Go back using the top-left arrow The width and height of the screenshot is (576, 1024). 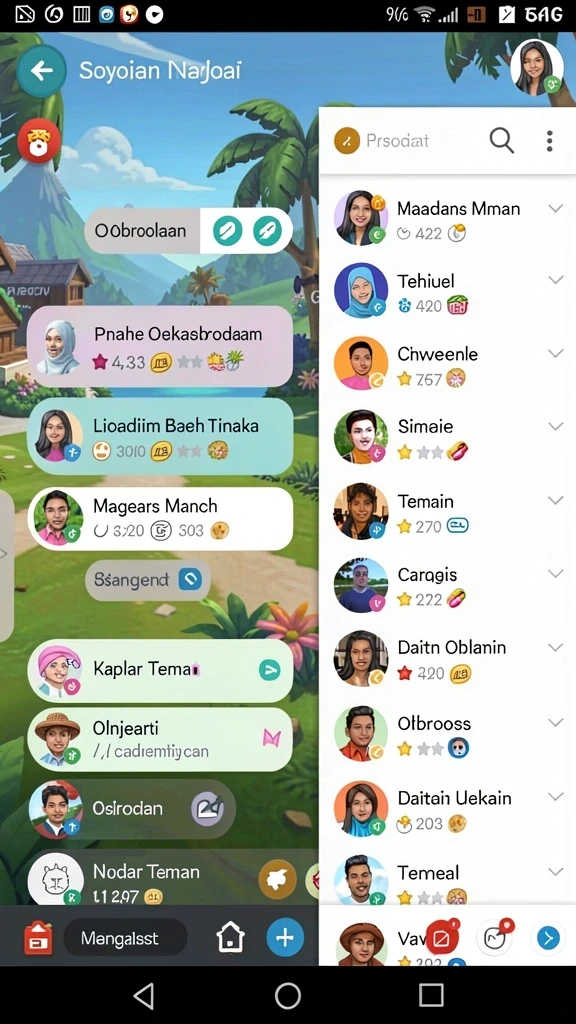tap(42, 71)
